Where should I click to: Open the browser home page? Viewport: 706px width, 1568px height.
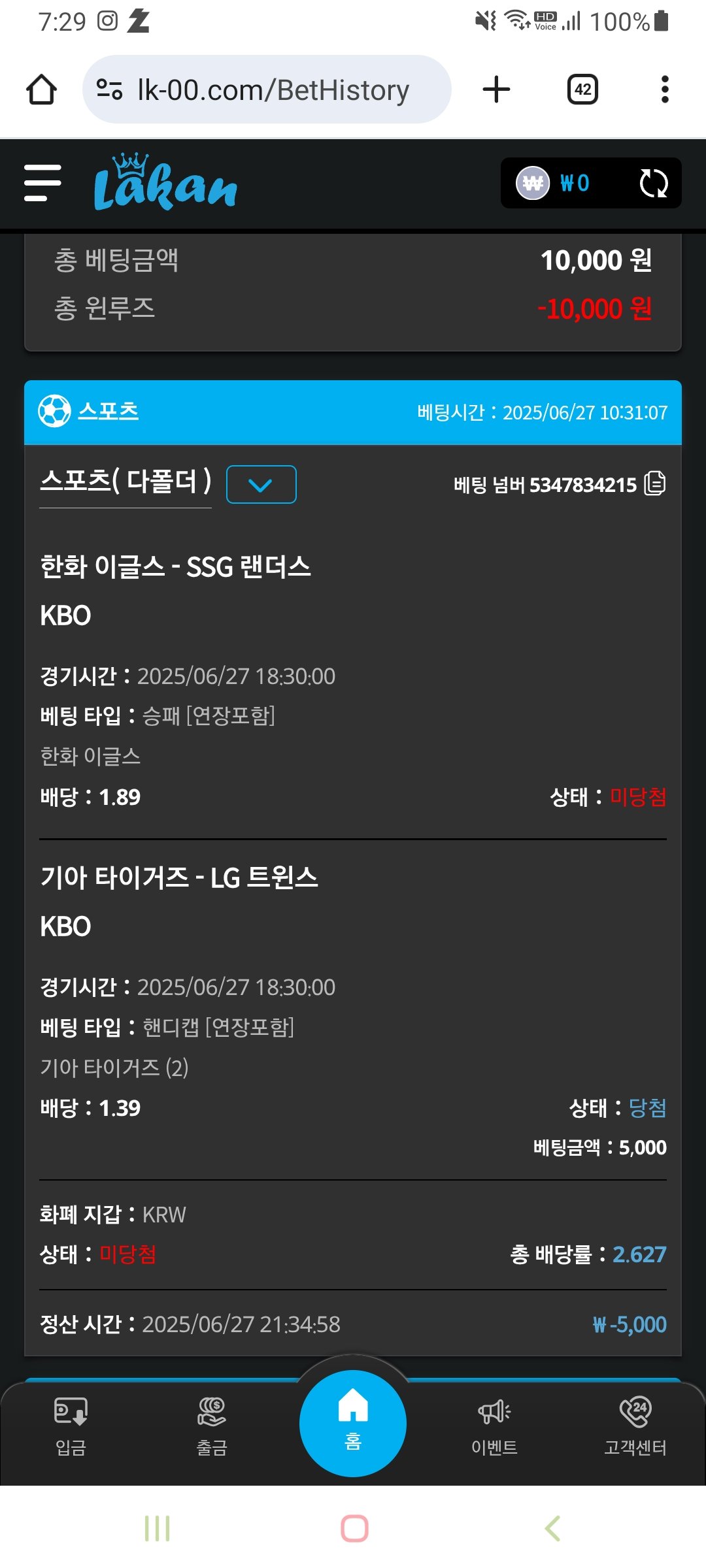(x=41, y=90)
